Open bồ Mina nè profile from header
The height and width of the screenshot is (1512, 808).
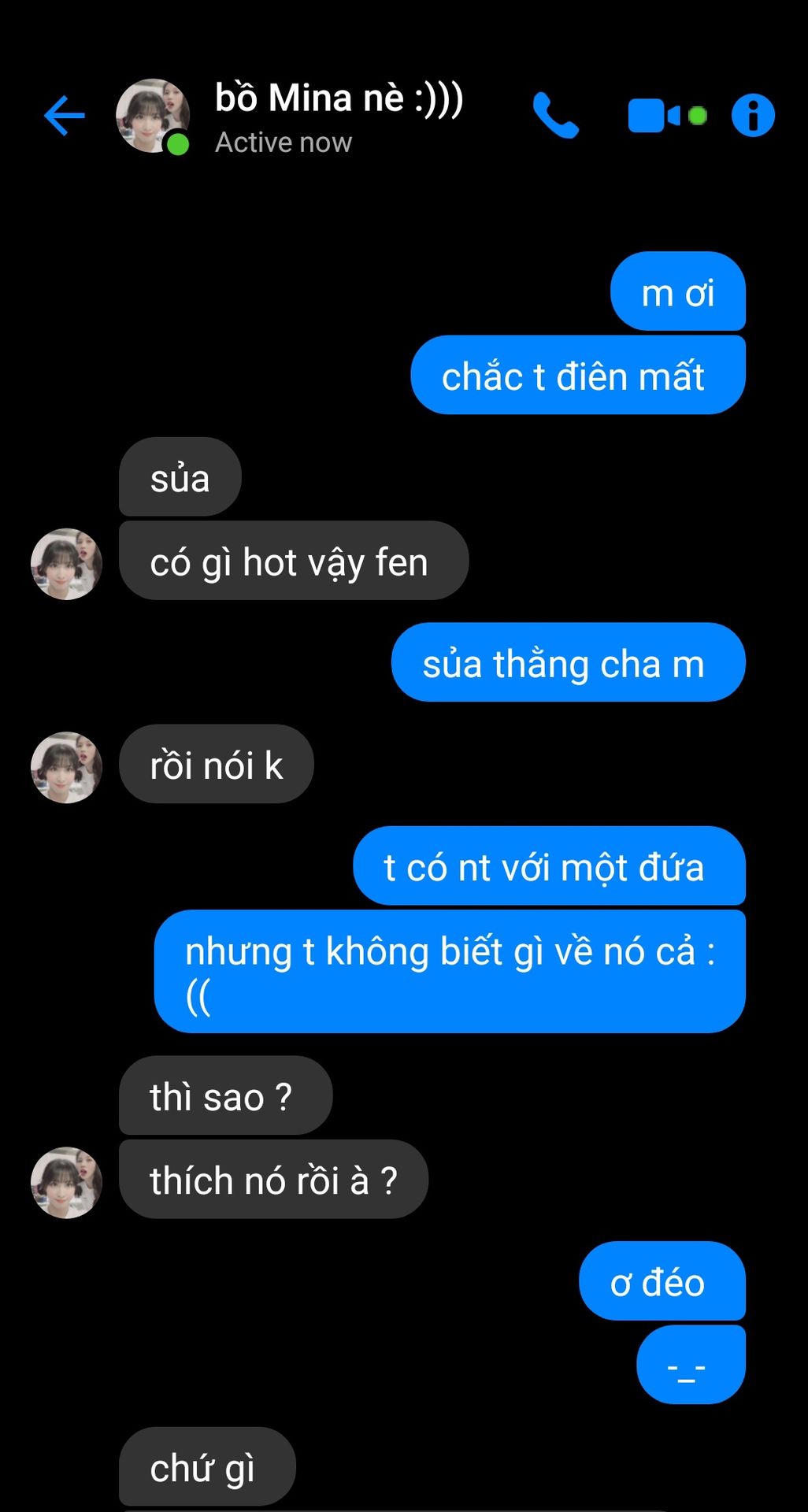click(339, 116)
